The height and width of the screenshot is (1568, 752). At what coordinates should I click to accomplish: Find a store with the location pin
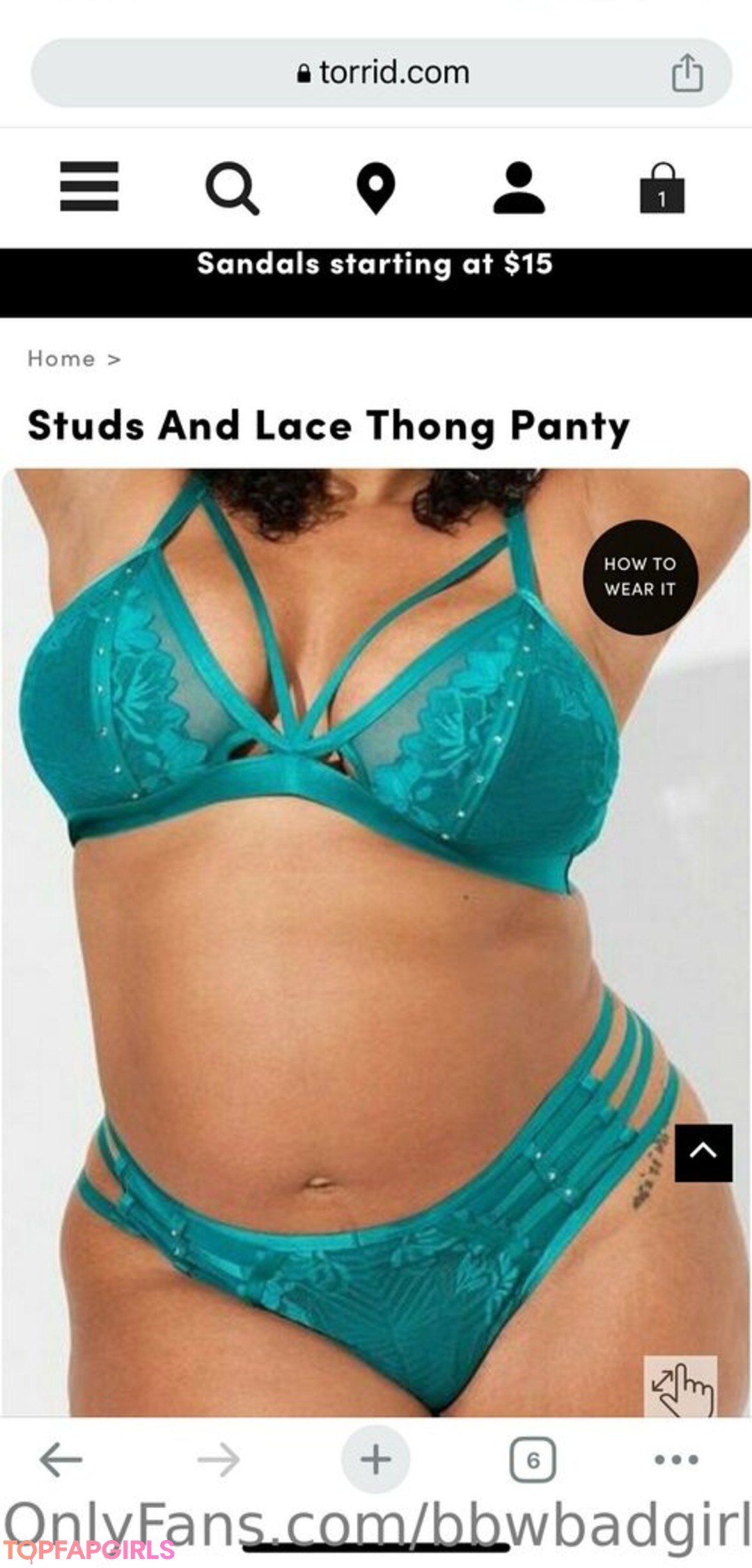click(x=376, y=187)
